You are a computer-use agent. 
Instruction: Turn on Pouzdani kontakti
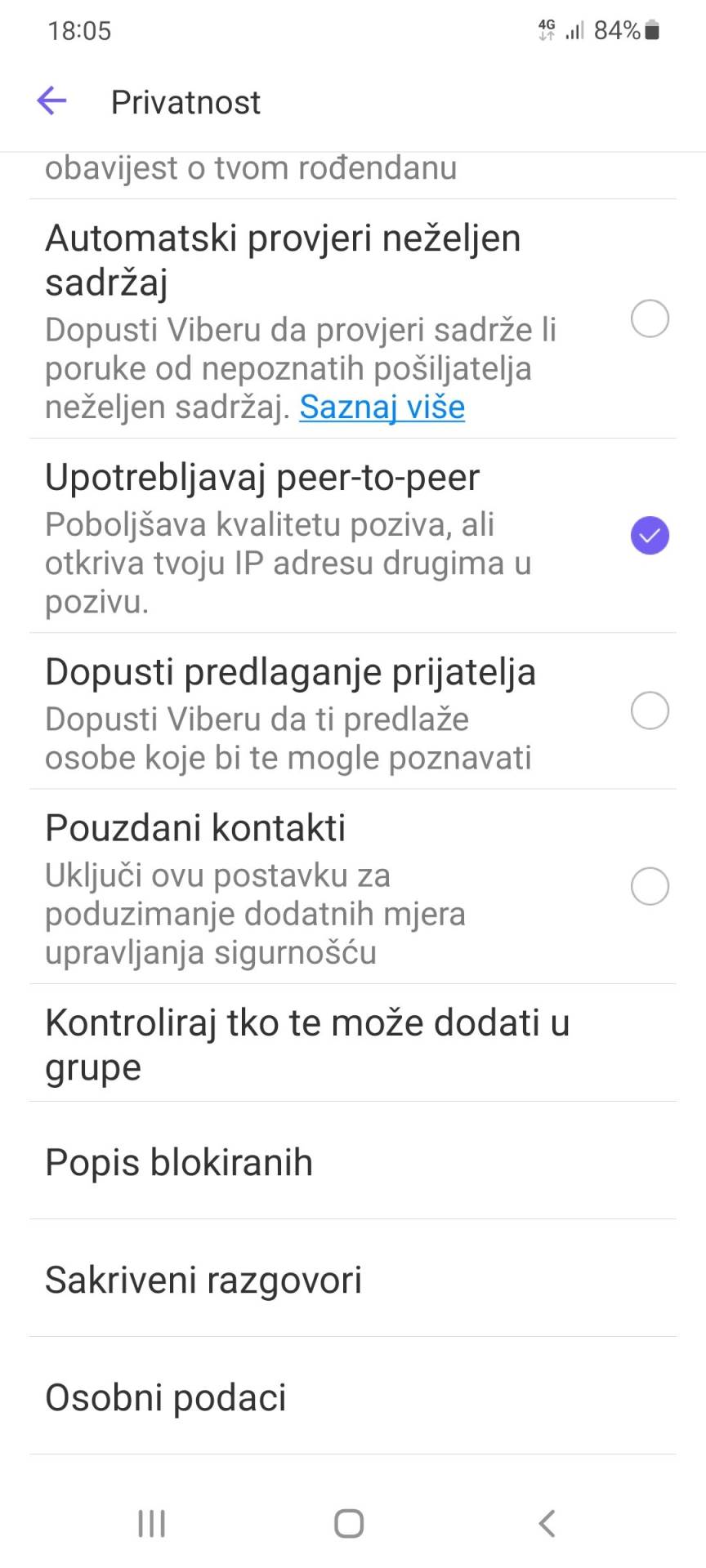click(x=650, y=887)
